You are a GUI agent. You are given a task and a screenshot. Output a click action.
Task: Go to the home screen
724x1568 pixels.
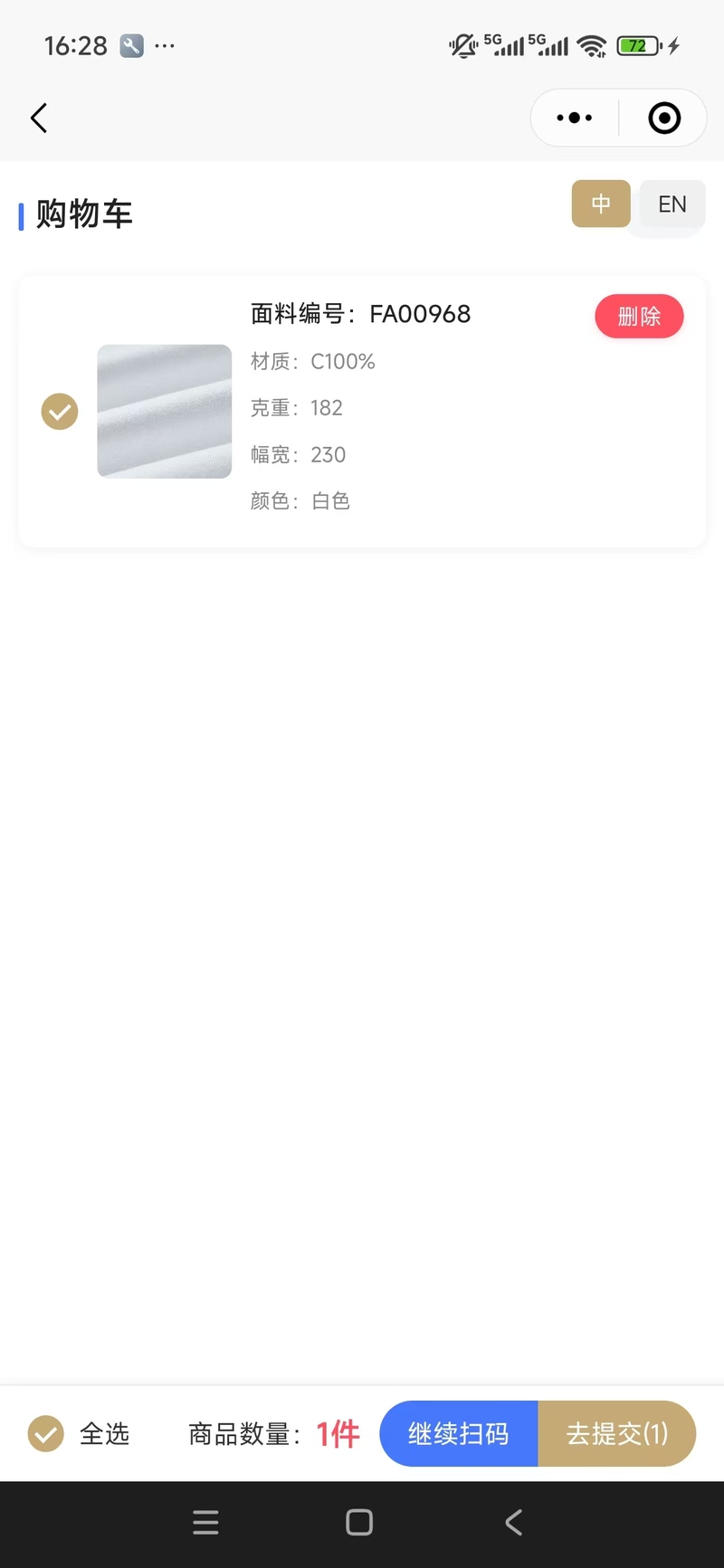pos(359,1523)
